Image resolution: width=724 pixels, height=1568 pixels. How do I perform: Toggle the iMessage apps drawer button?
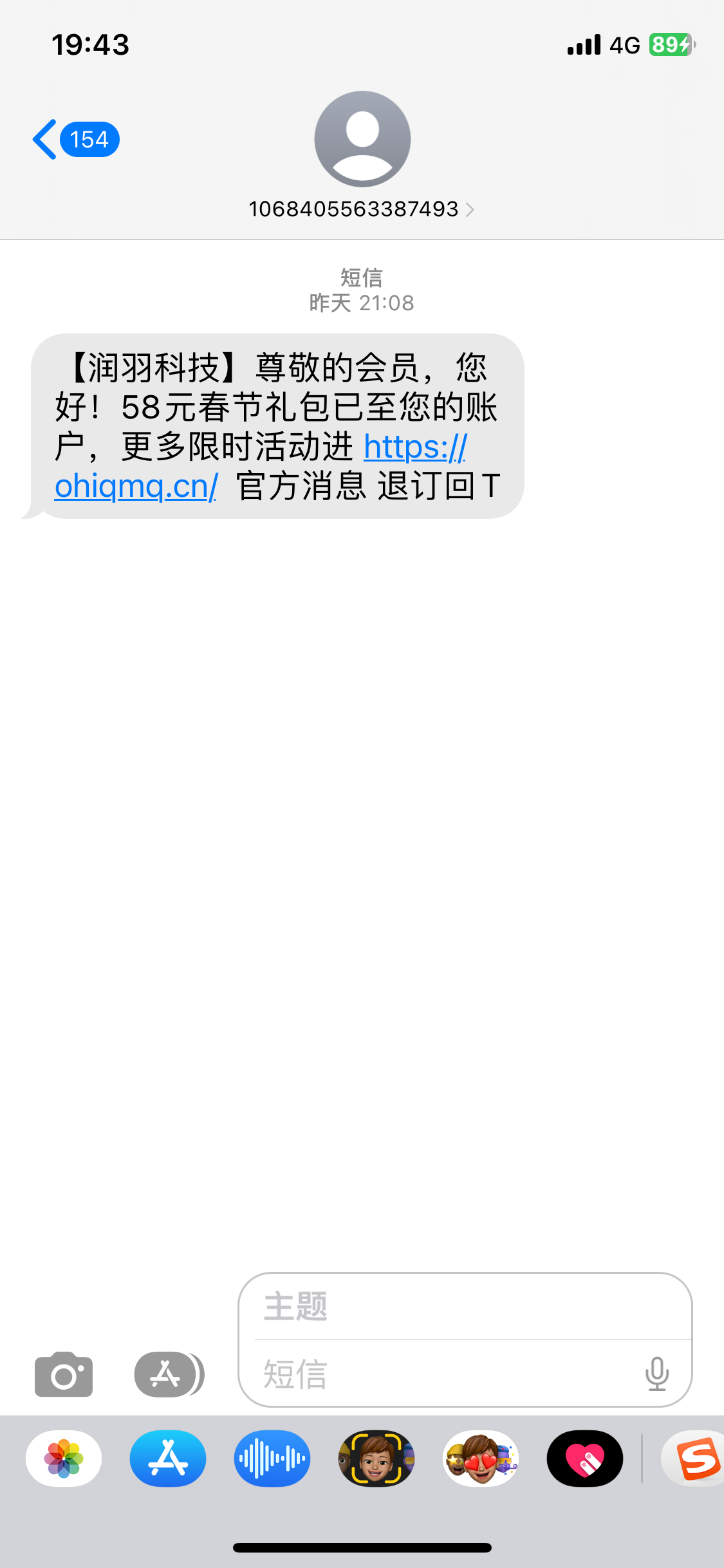coord(169,1375)
